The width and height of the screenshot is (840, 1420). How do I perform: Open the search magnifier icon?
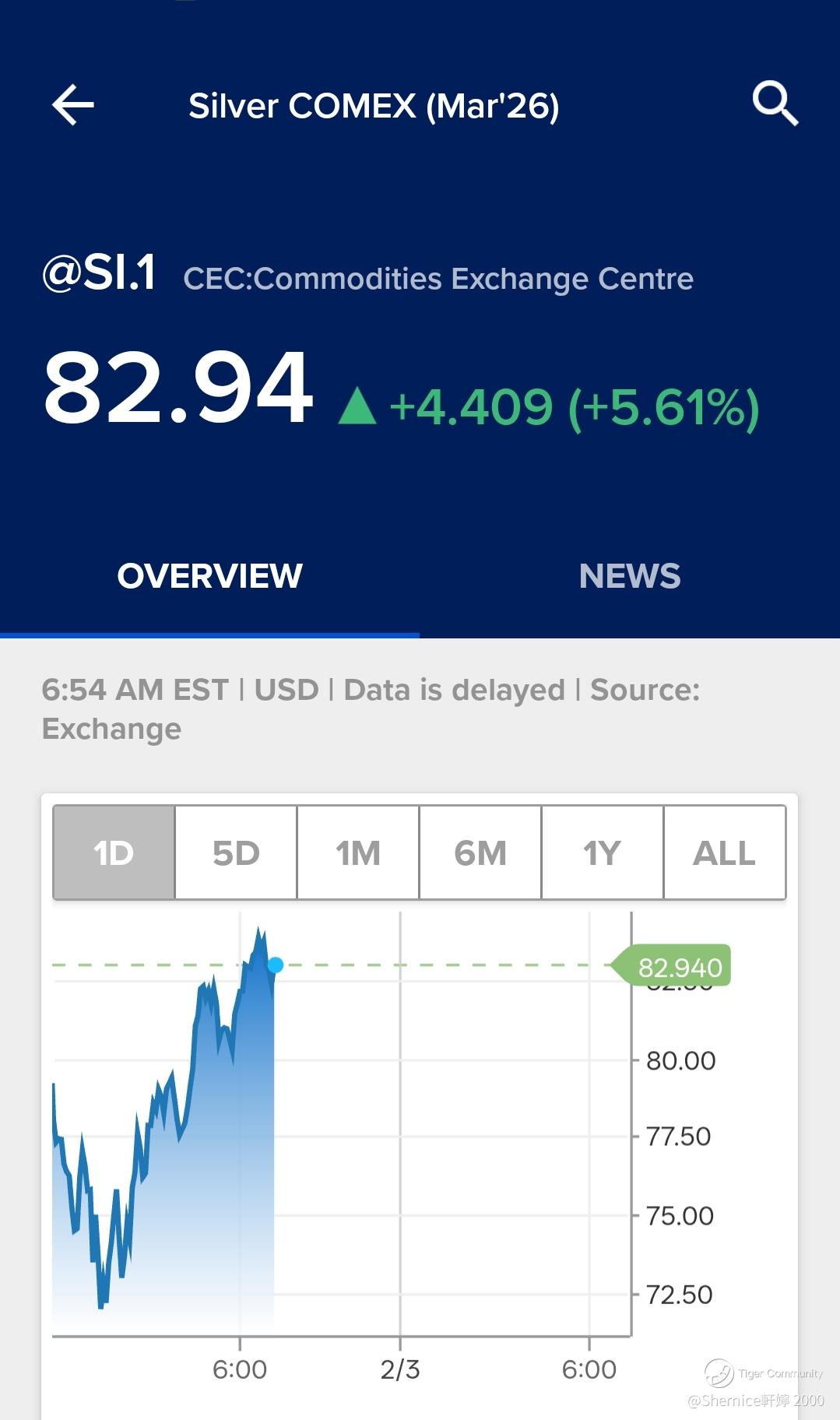pyautogui.click(x=775, y=104)
